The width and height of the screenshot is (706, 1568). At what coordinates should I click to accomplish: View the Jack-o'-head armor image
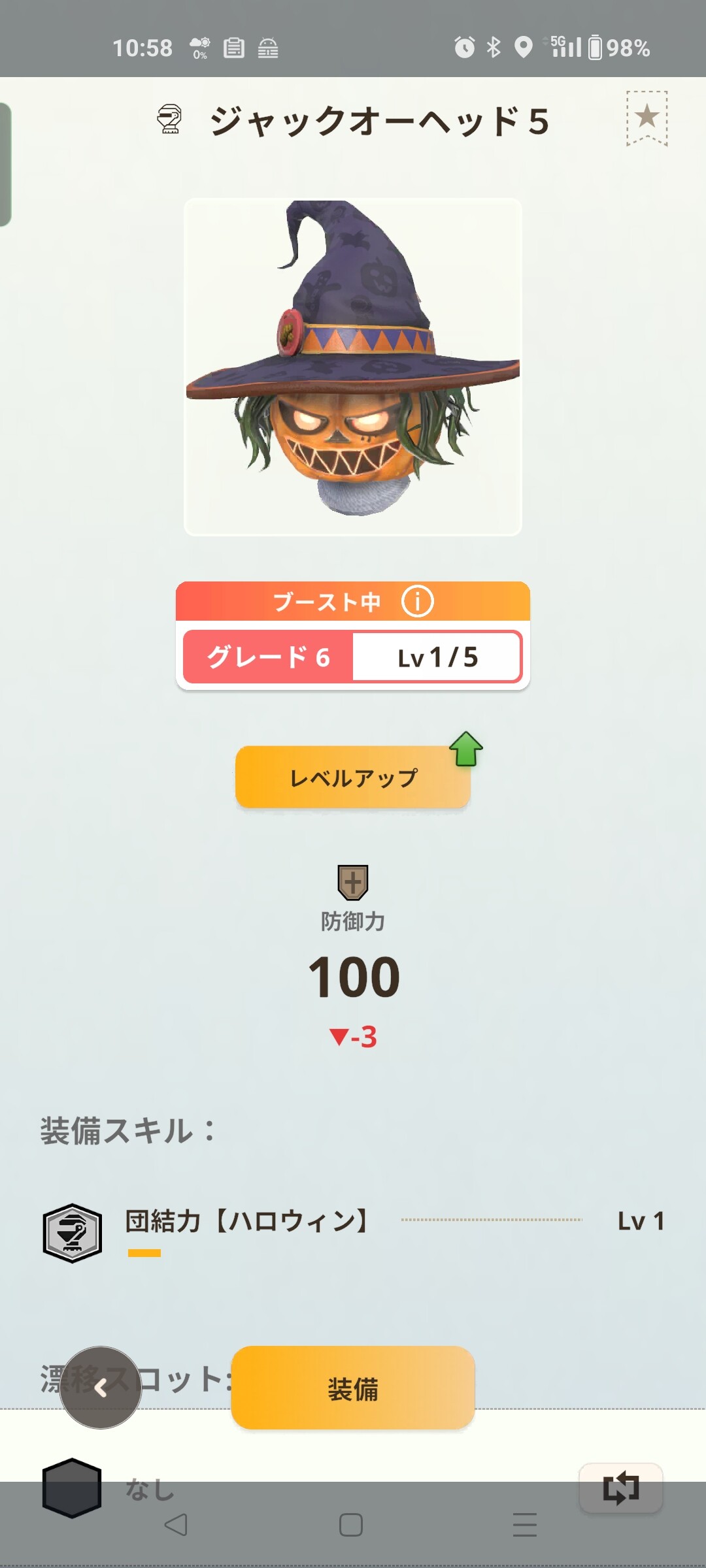[x=352, y=367]
